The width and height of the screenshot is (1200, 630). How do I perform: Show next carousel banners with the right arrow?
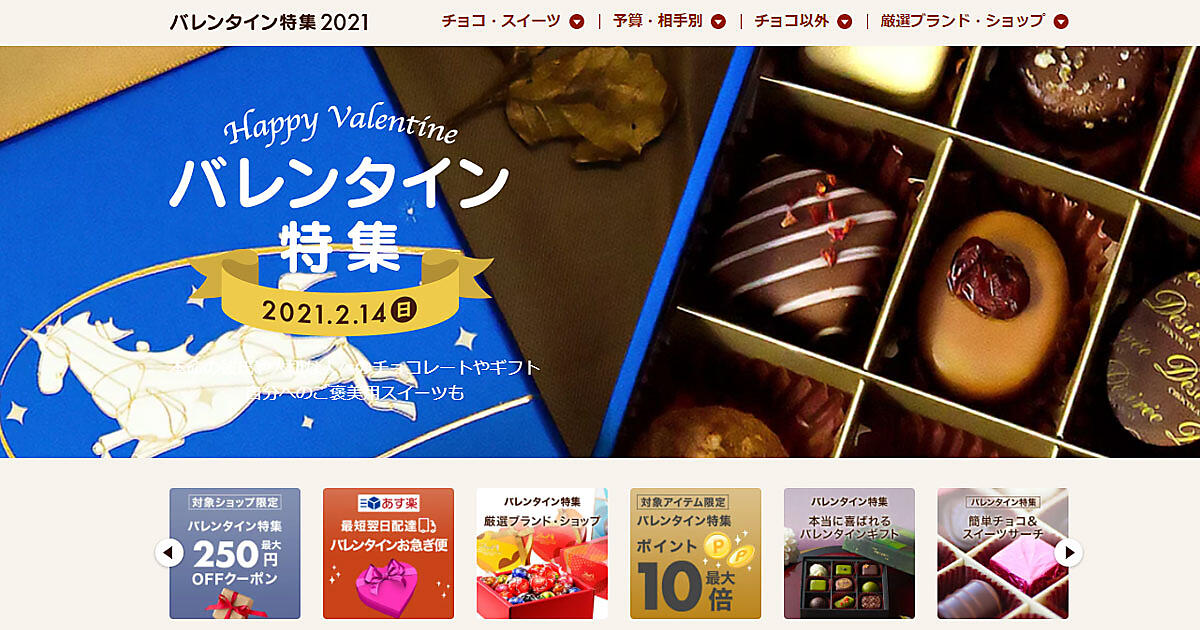pos(1068,553)
